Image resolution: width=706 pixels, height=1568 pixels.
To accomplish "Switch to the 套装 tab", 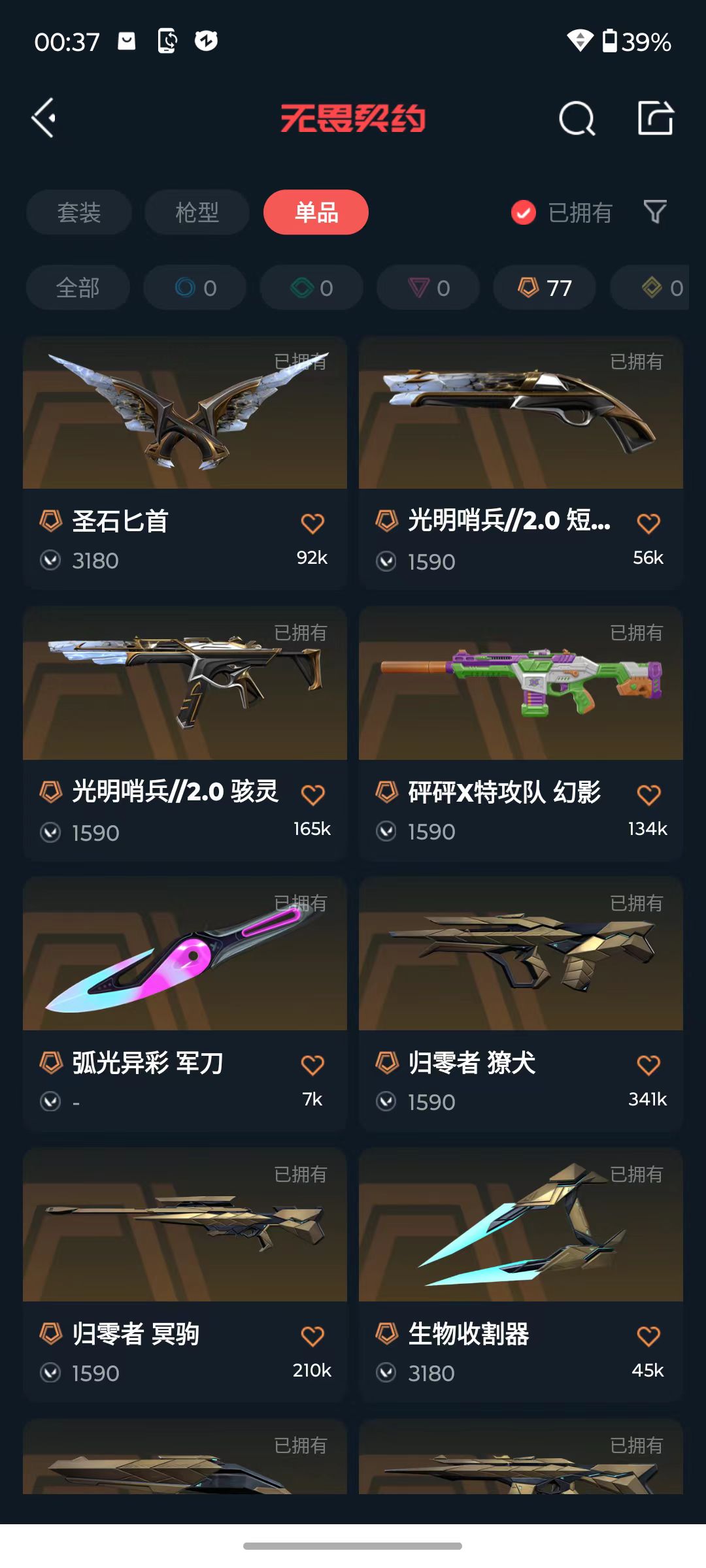I will pyautogui.click(x=79, y=212).
